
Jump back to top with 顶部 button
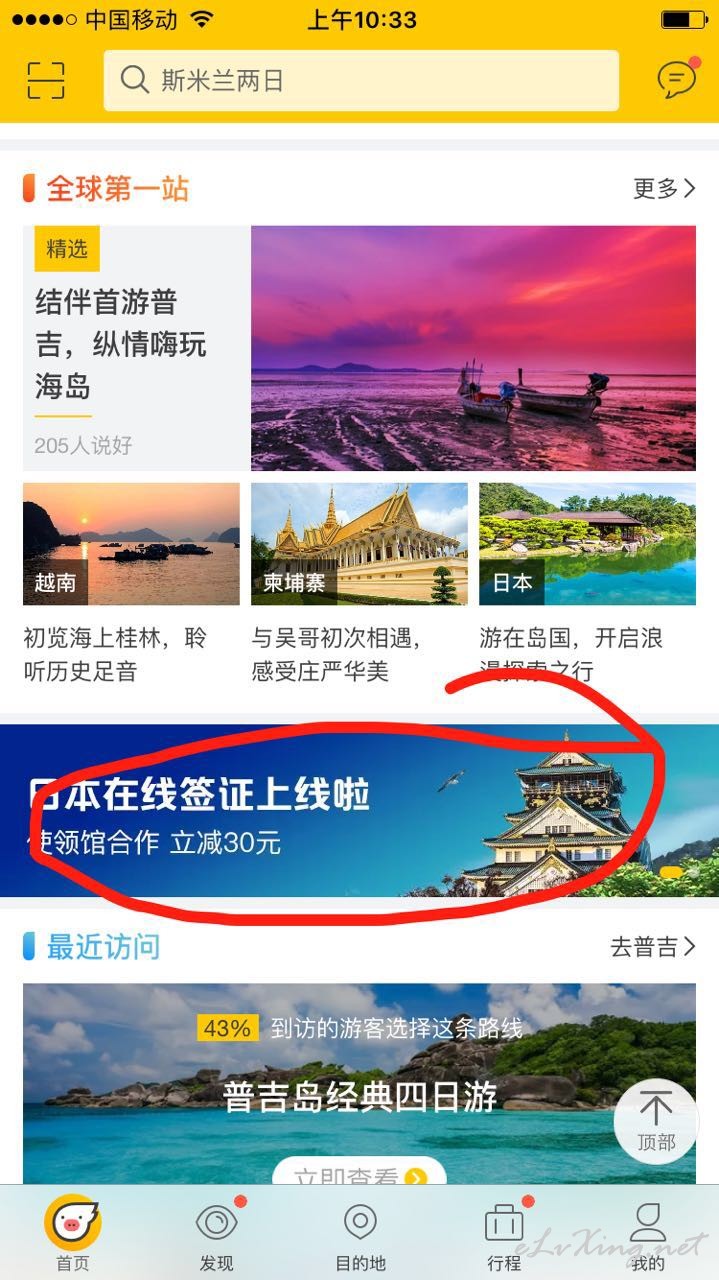pyautogui.click(x=656, y=1121)
